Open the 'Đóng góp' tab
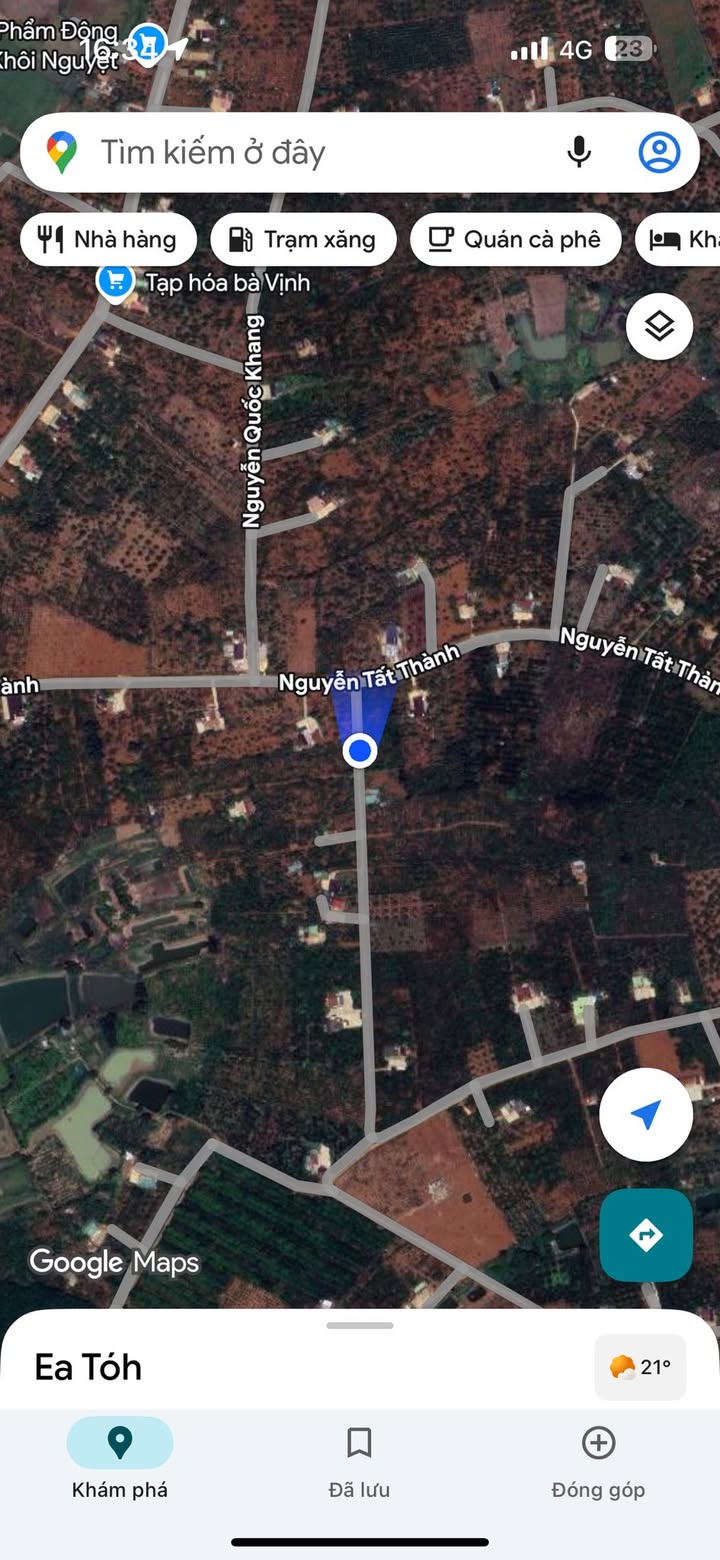720x1560 pixels. coord(598,1461)
